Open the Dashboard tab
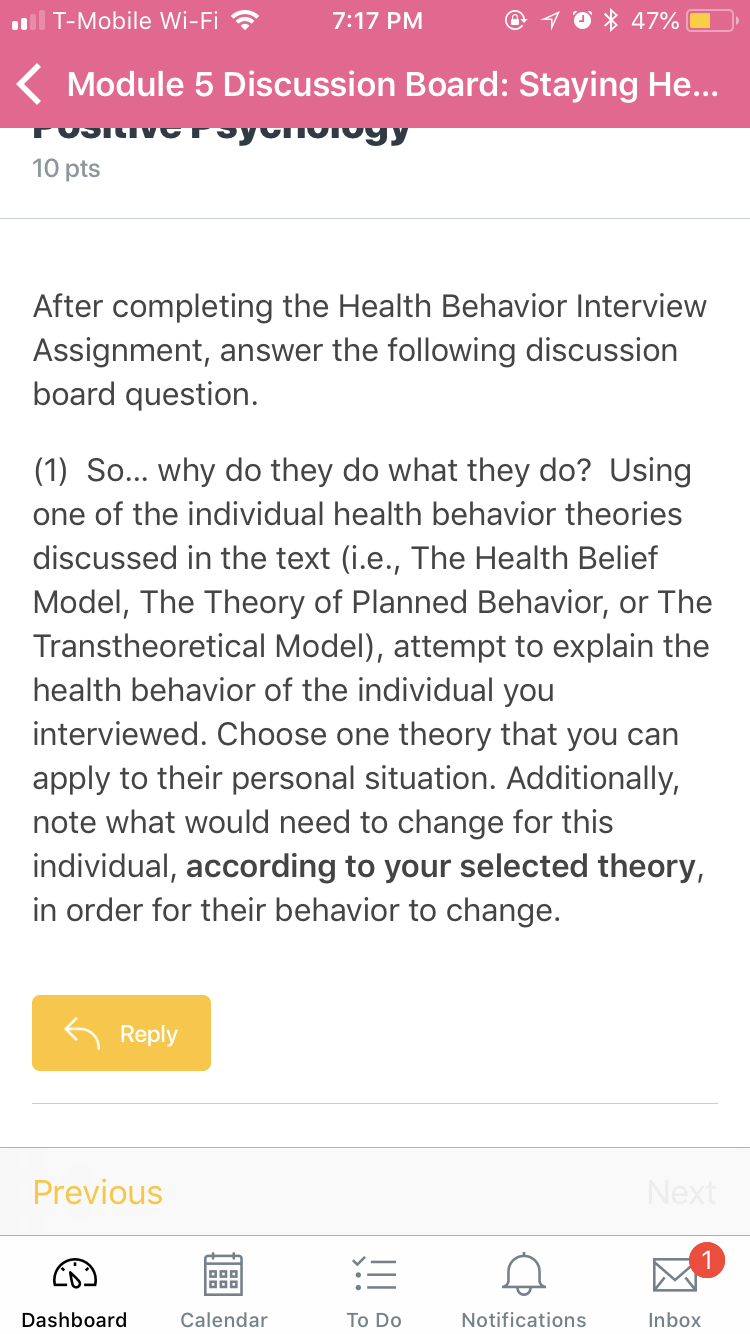Image resolution: width=750 pixels, height=1334 pixels. pos(75,1291)
